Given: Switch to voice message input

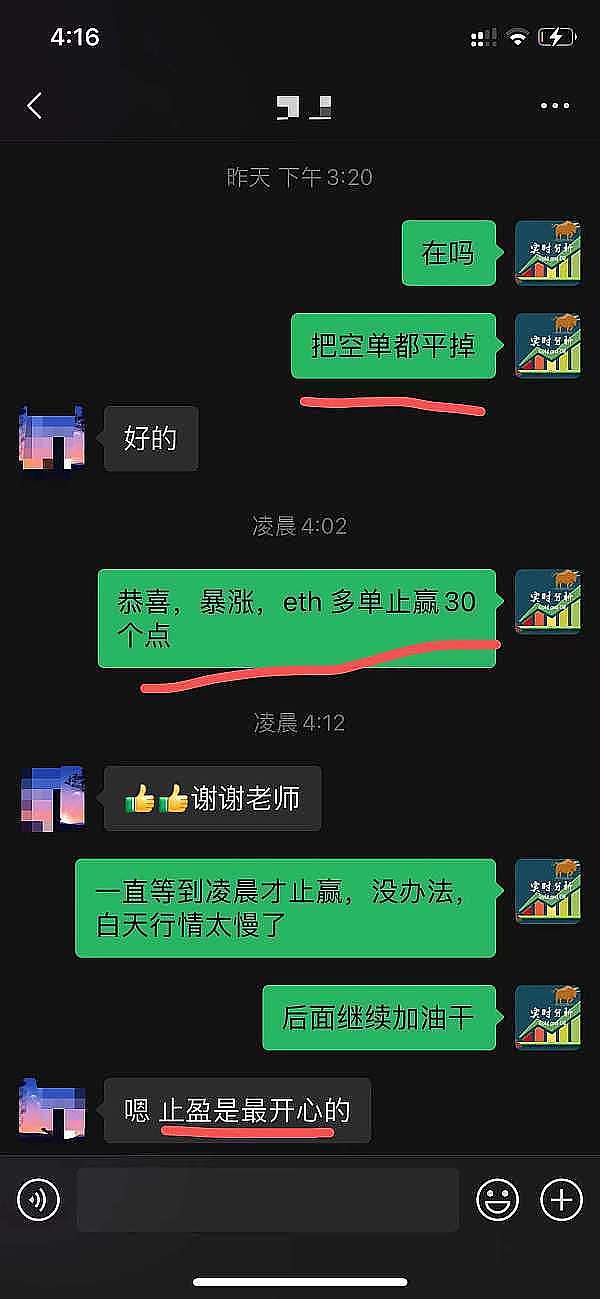Looking at the screenshot, I should coord(38,1199).
